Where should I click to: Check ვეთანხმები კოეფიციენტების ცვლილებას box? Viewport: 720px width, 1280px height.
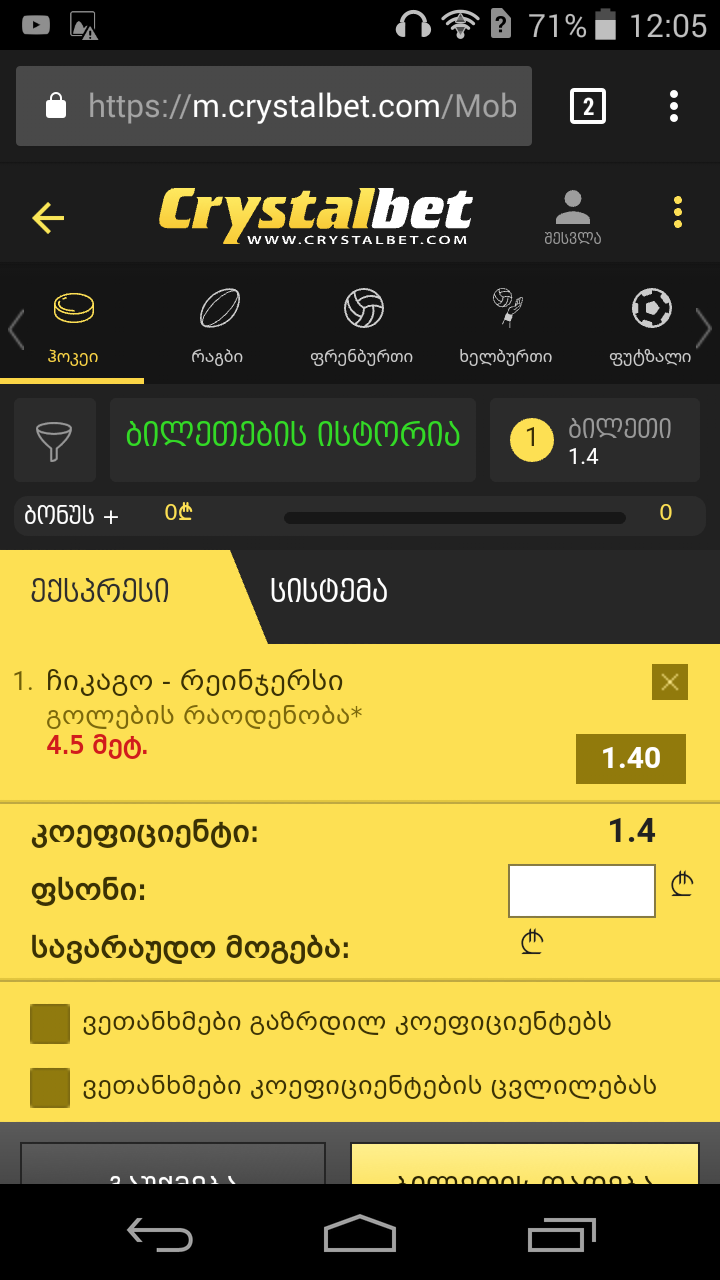[50, 1087]
